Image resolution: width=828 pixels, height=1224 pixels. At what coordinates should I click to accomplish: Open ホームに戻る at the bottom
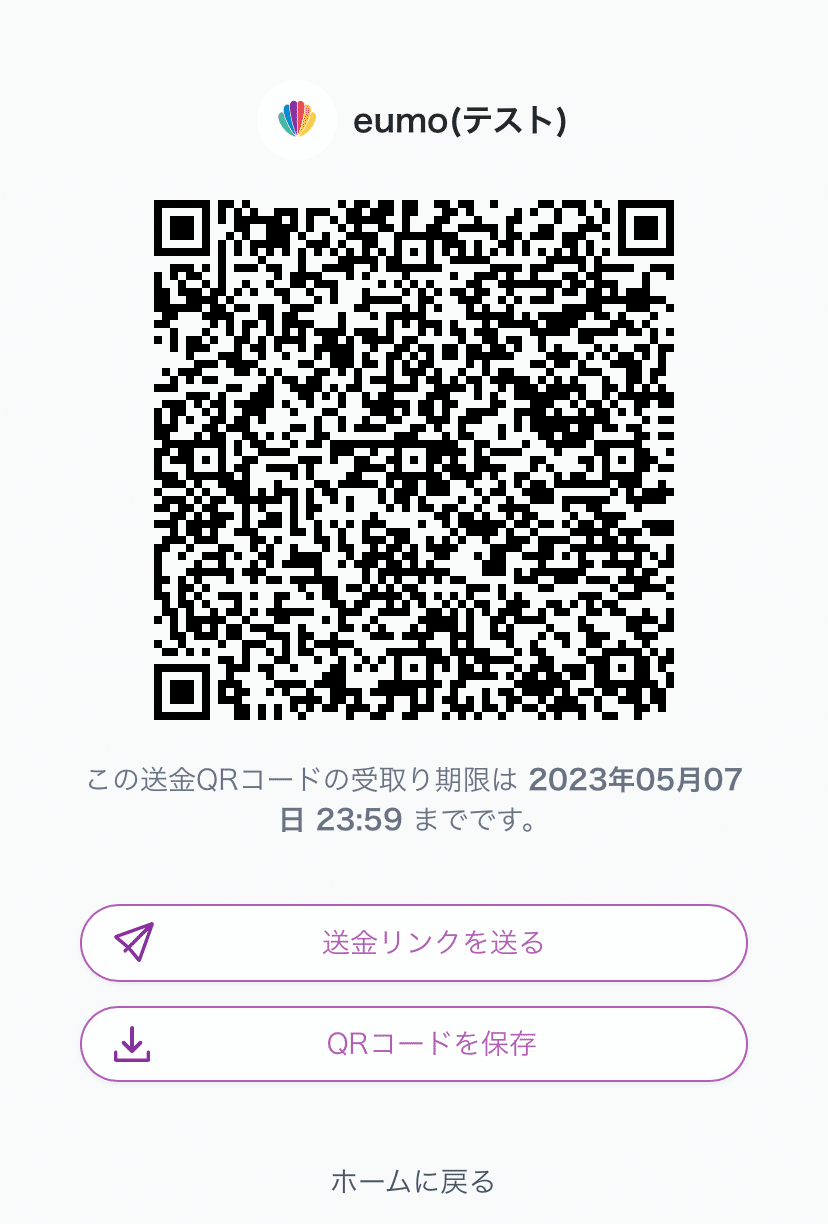pos(414,1180)
